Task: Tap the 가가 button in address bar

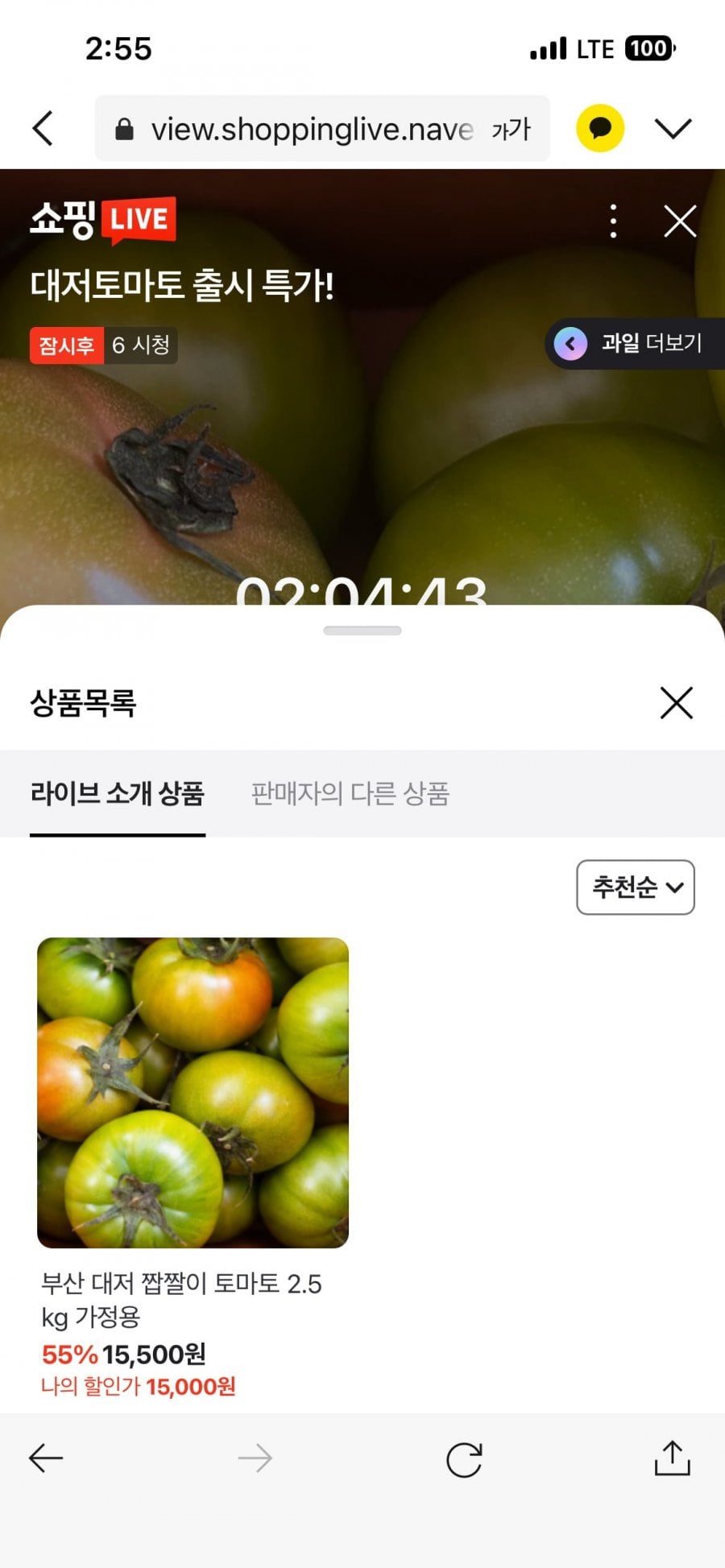Action: (x=510, y=129)
